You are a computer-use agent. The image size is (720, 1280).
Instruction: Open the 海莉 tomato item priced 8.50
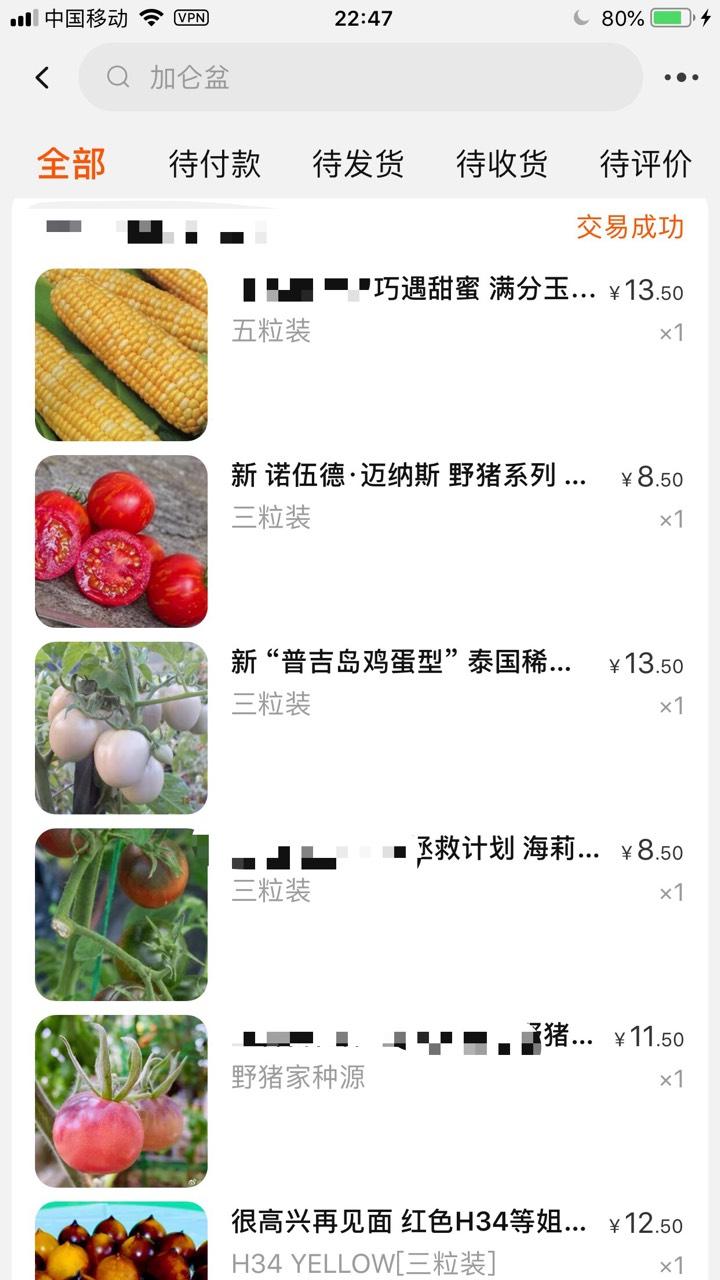pos(360,915)
